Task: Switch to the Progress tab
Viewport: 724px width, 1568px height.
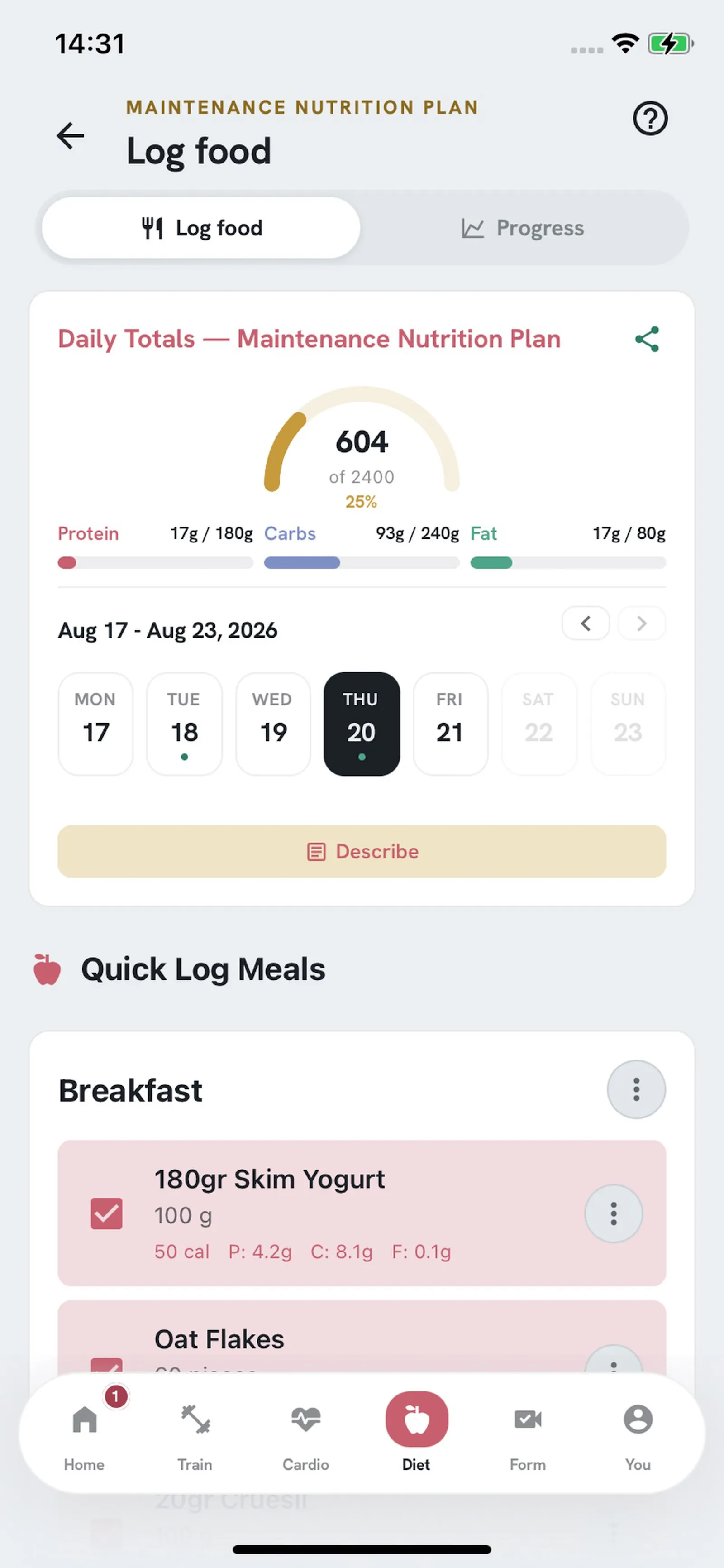Action: tap(523, 228)
